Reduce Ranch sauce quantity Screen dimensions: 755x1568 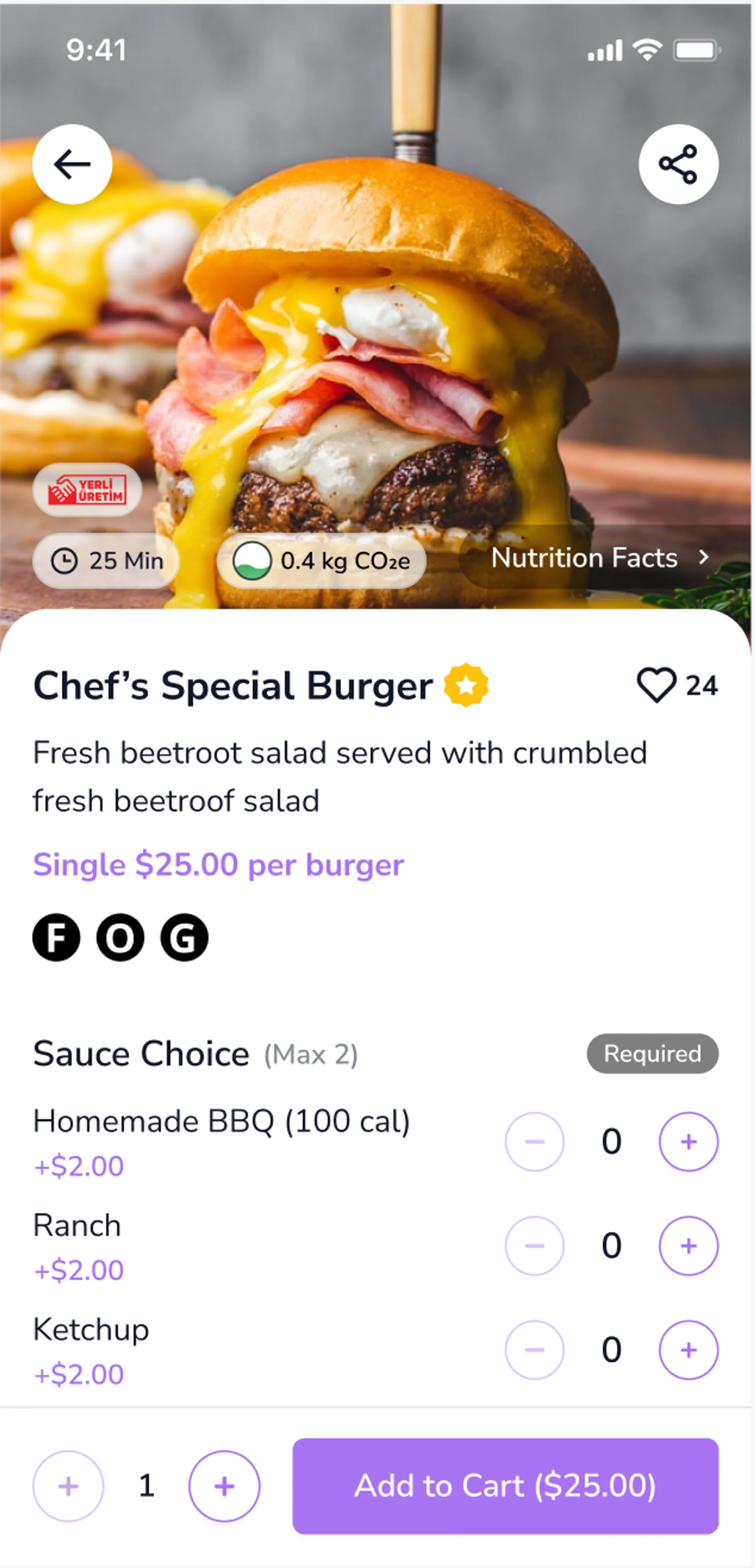pos(534,1246)
